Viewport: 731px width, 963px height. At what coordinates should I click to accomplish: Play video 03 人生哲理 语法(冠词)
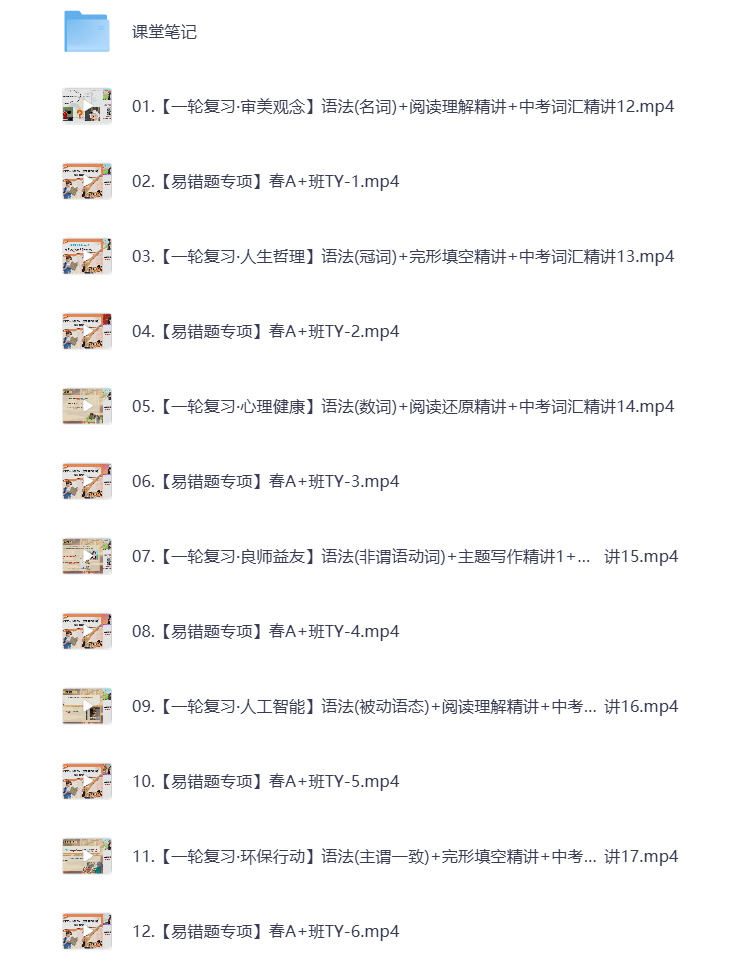tap(402, 257)
